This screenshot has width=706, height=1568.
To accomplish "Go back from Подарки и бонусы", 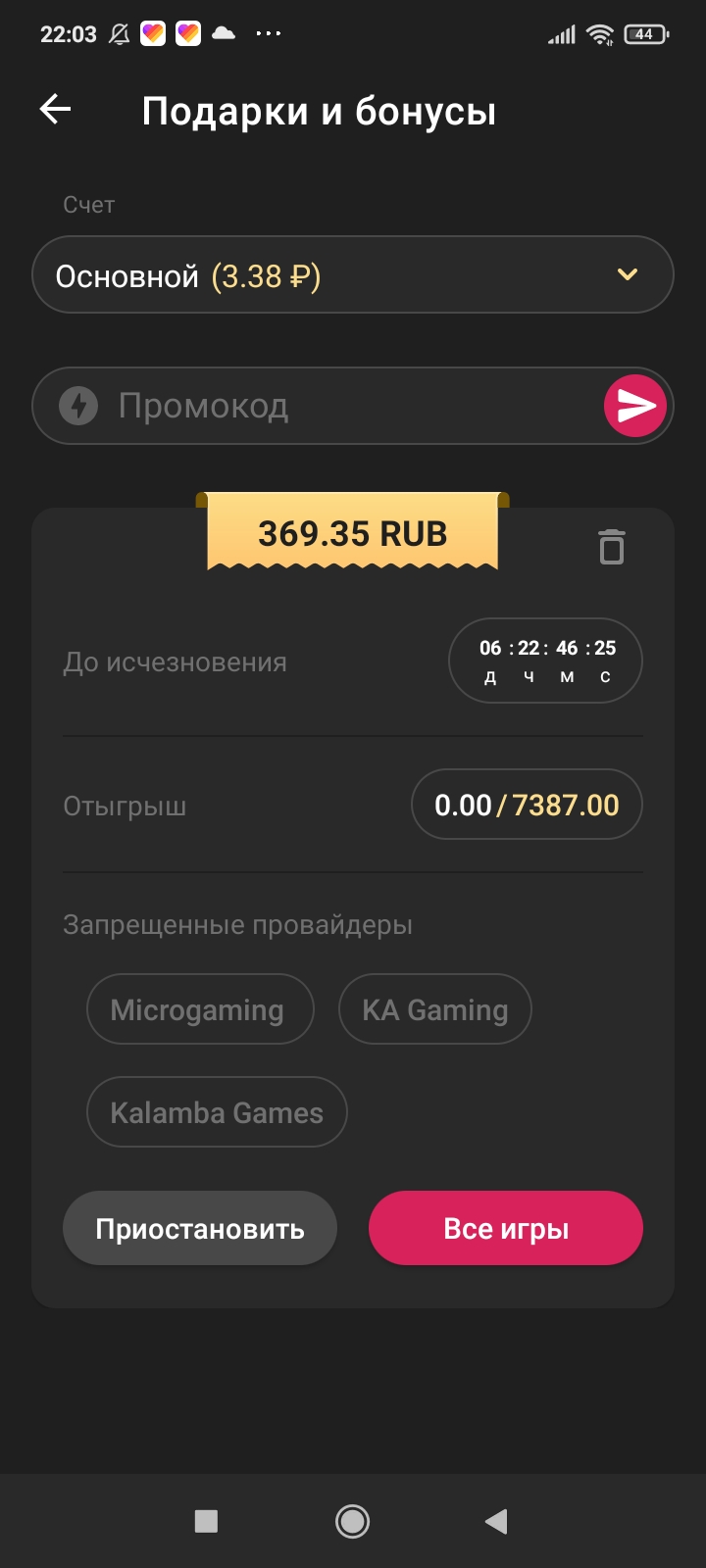I will [56, 110].
